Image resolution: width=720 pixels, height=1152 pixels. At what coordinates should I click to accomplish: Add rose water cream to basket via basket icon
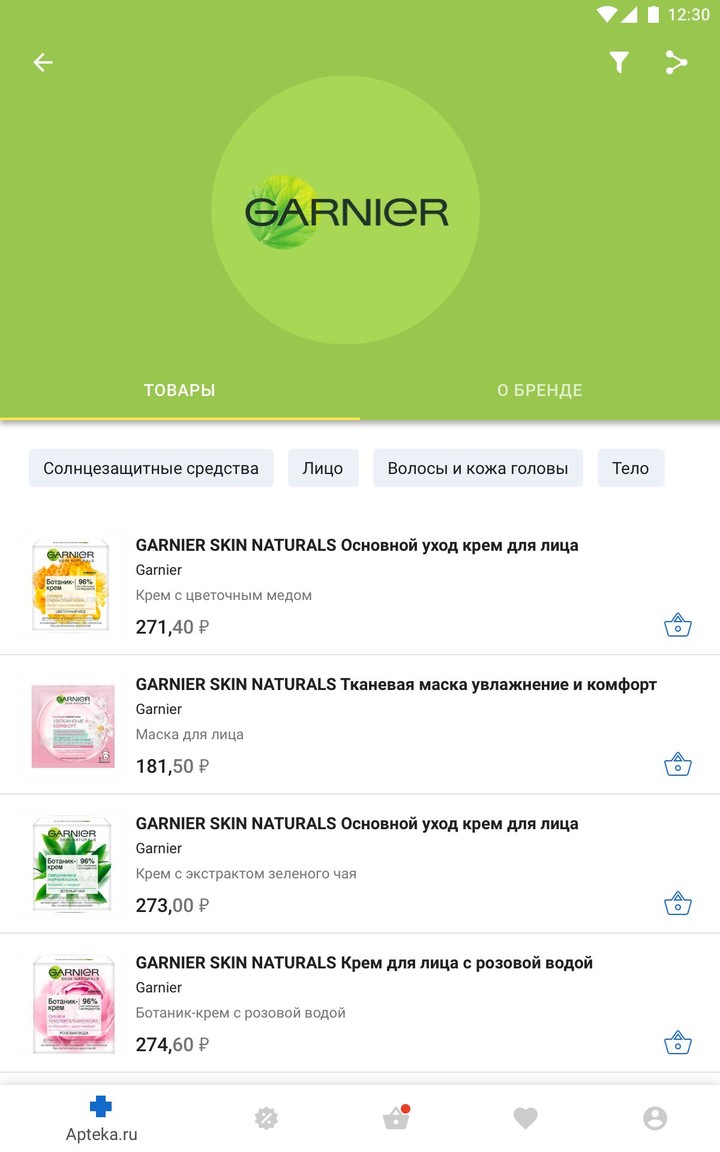[677, 1041]
